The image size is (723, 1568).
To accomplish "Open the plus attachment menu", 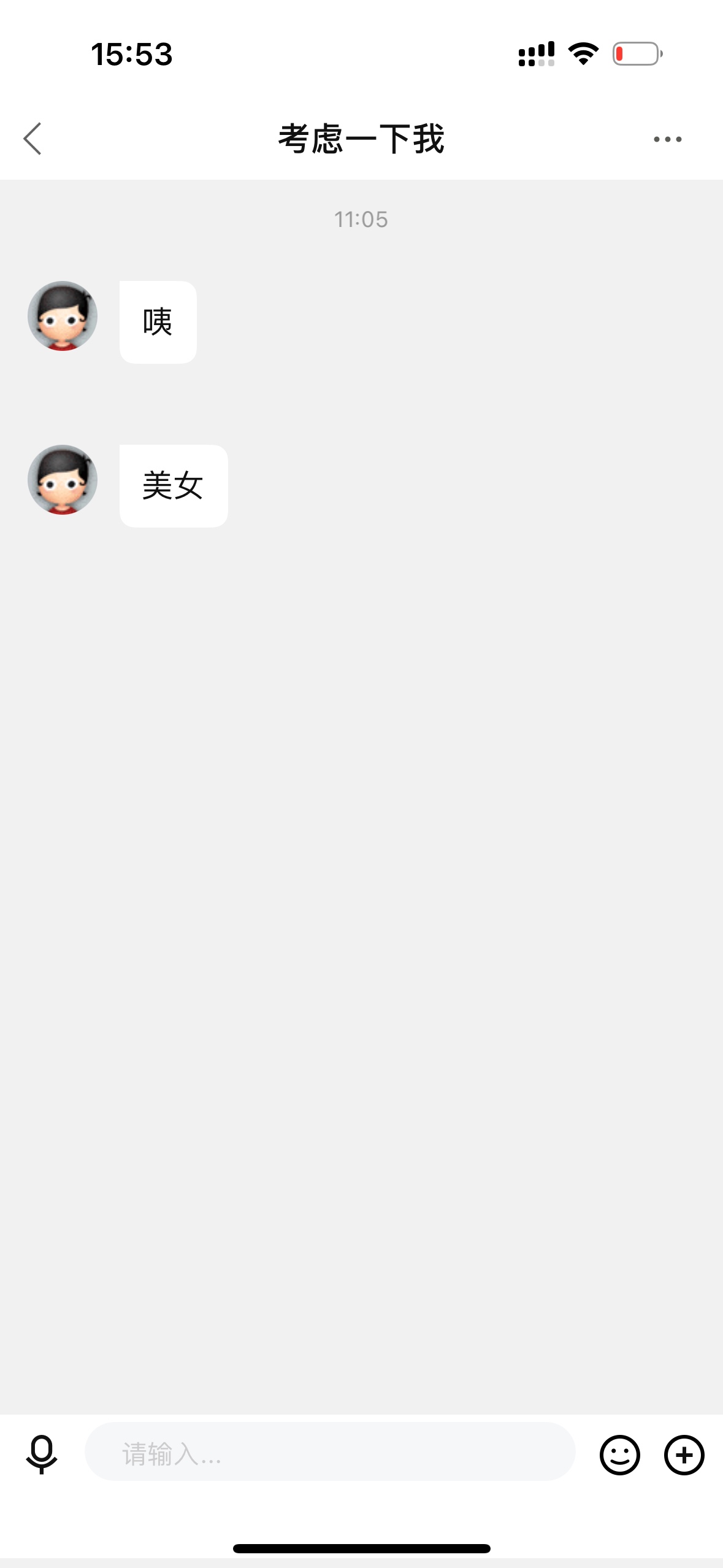I will tap(684, 1455).
